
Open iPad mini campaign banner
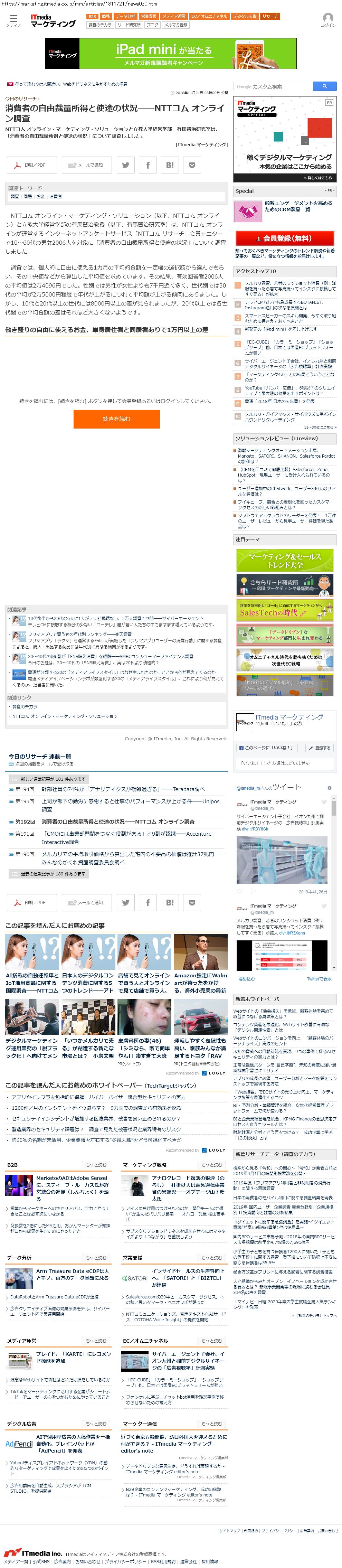pos(171,54)
